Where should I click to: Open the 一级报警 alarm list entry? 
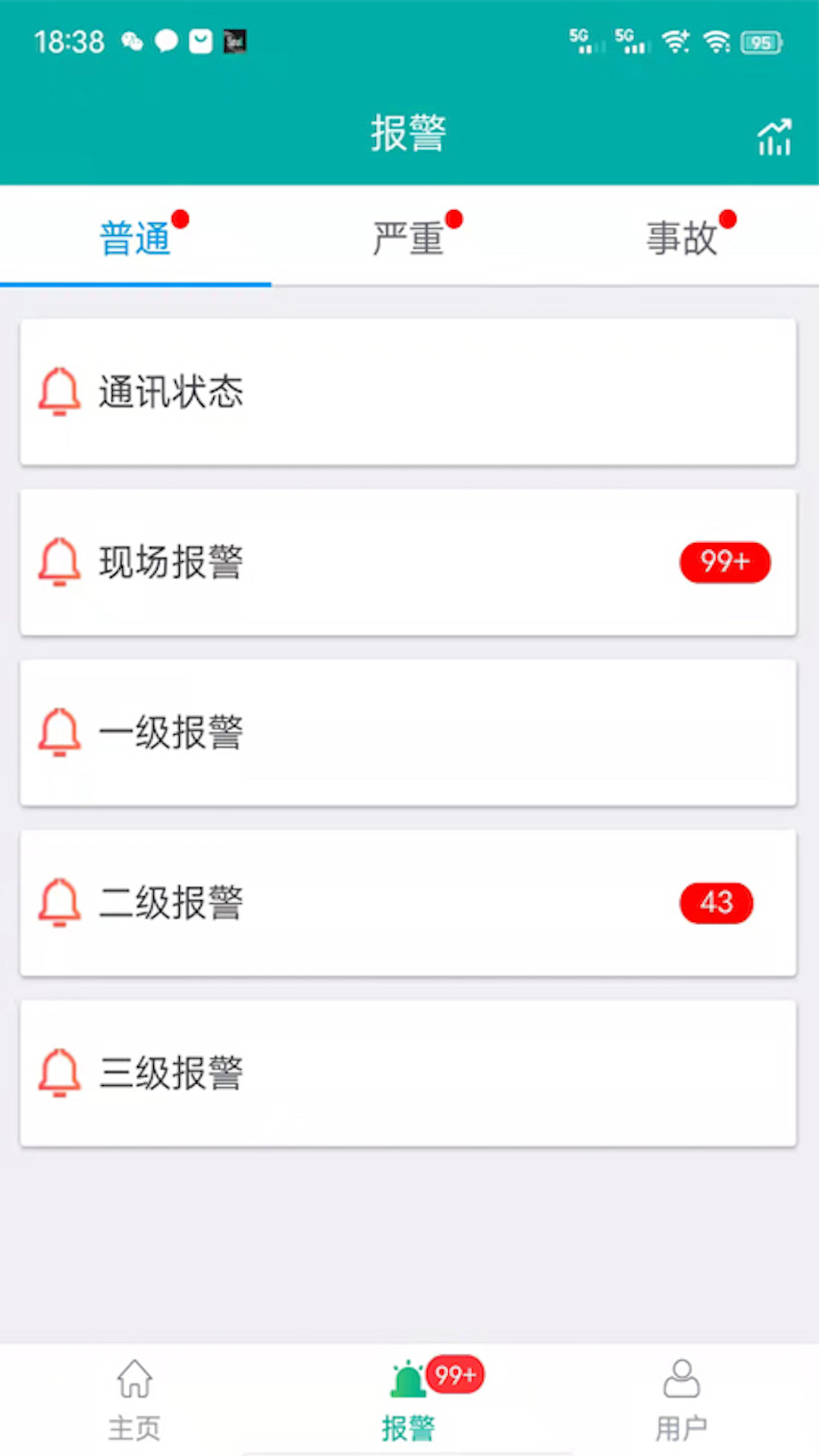tap(409, 733)
